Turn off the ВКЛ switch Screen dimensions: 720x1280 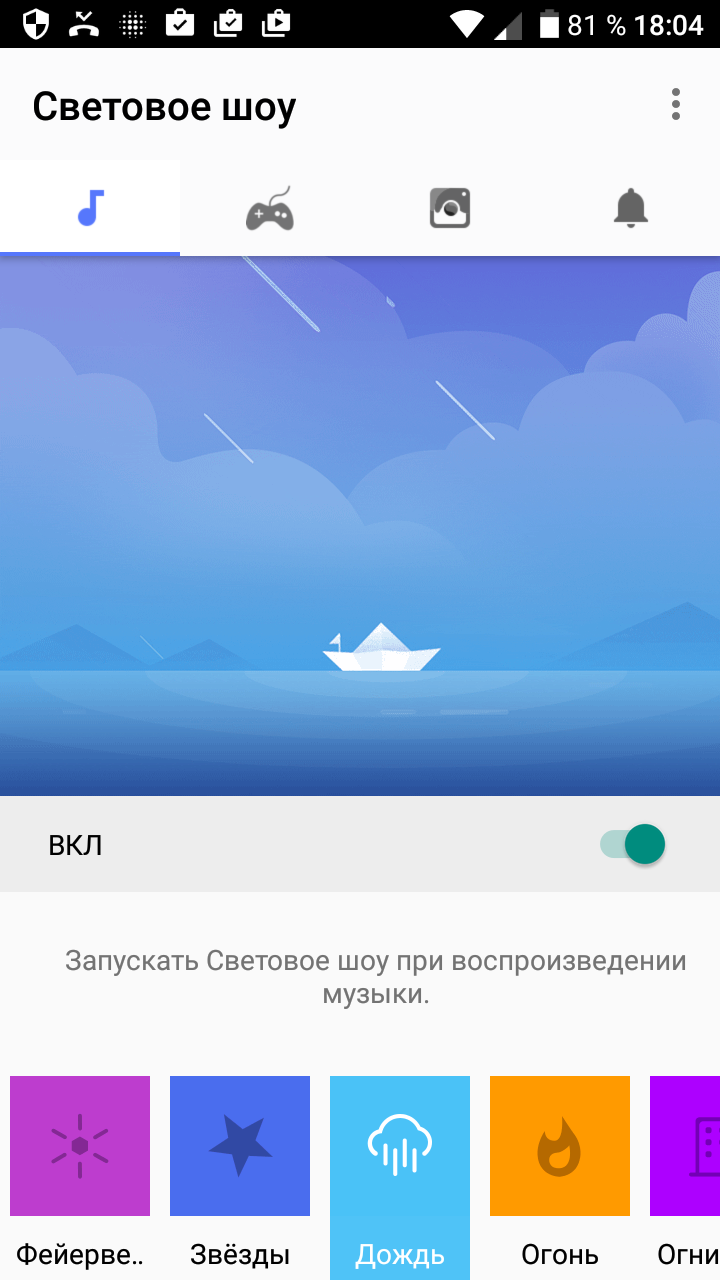(x=633, y=845)
